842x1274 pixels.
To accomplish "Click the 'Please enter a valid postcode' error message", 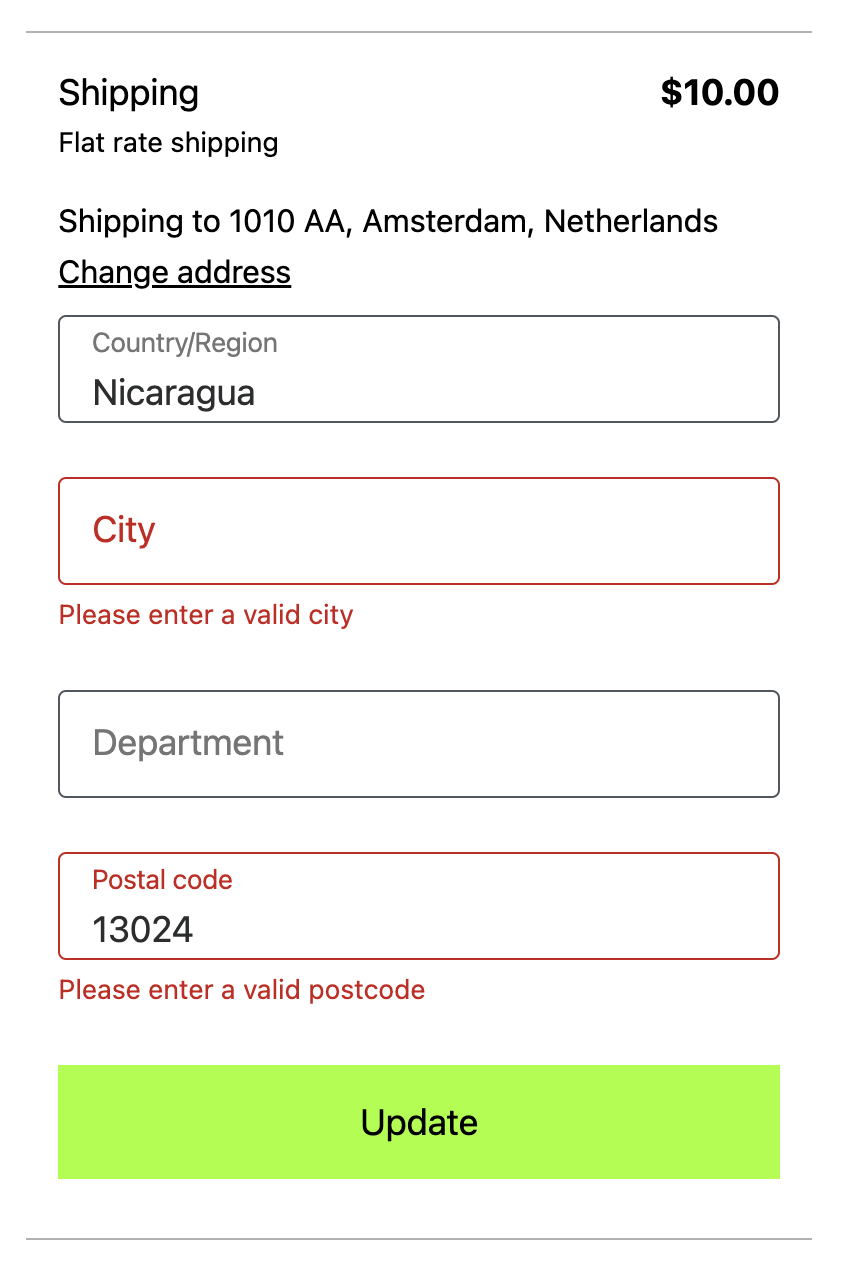I will [241, 990].
